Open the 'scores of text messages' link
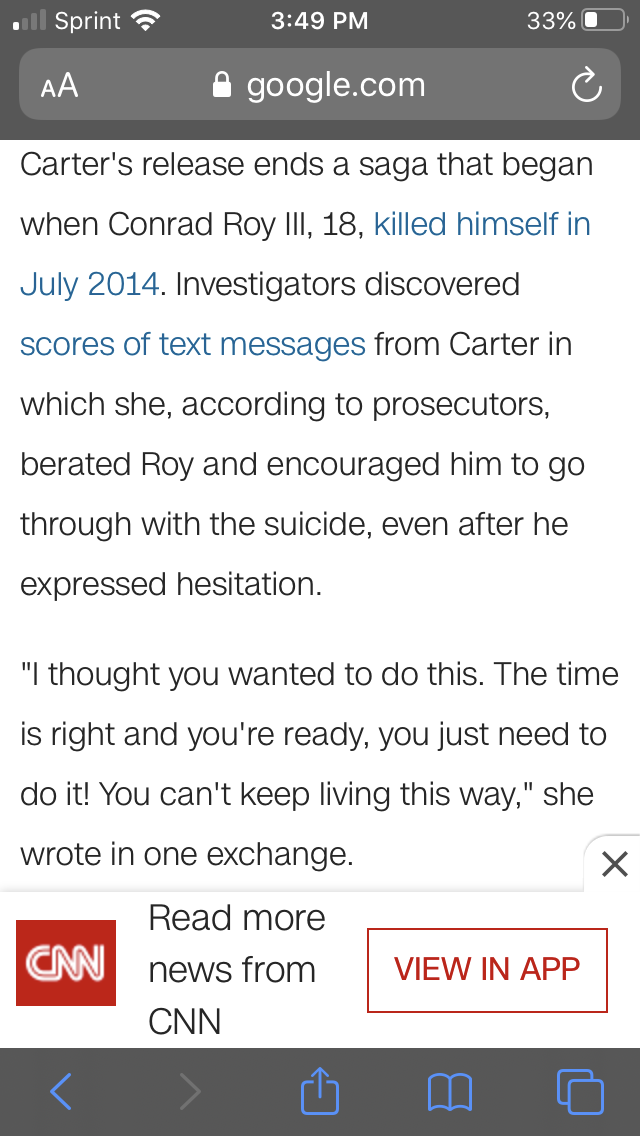 (193, 344)
